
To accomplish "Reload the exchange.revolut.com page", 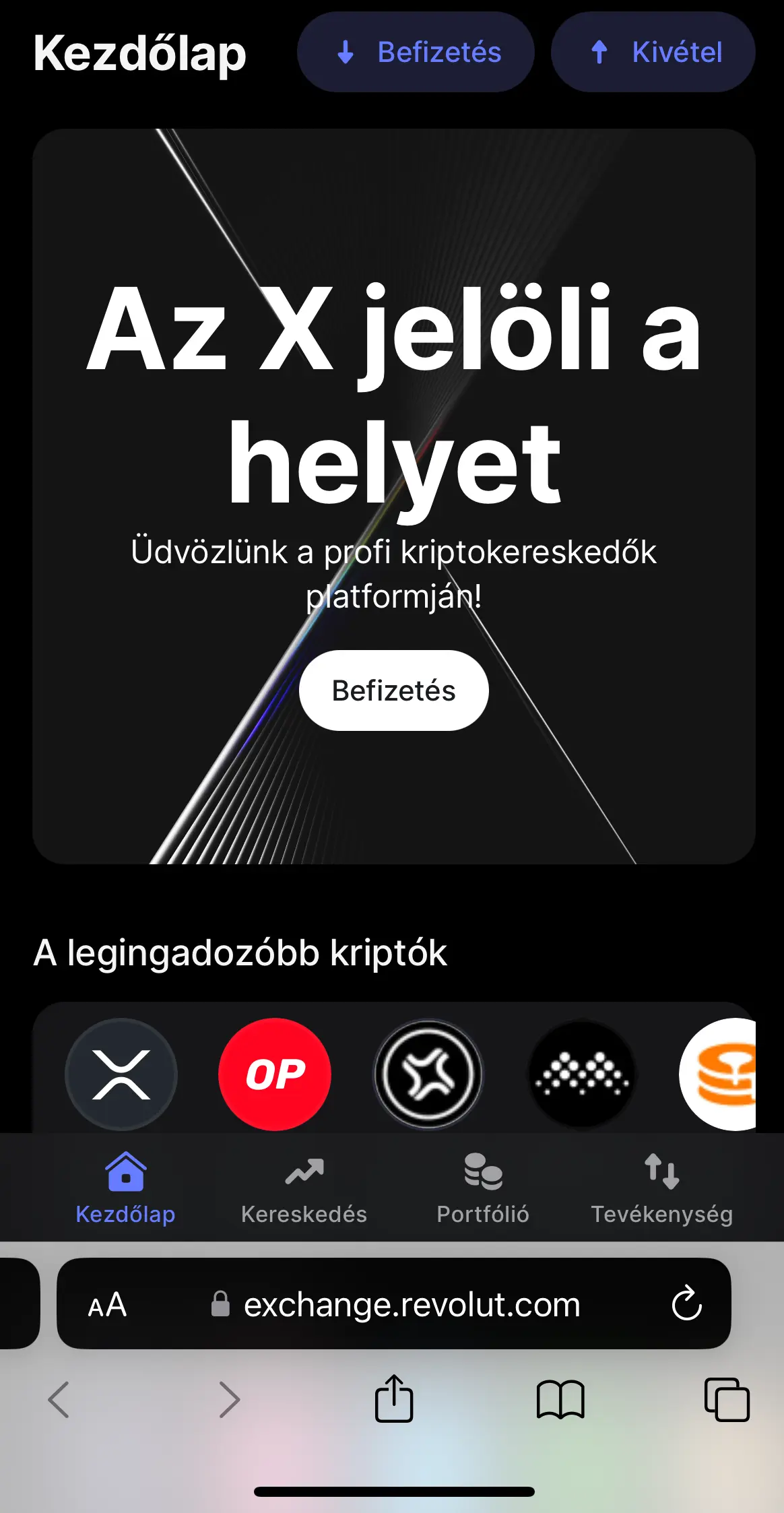I will coord(686,1303).
